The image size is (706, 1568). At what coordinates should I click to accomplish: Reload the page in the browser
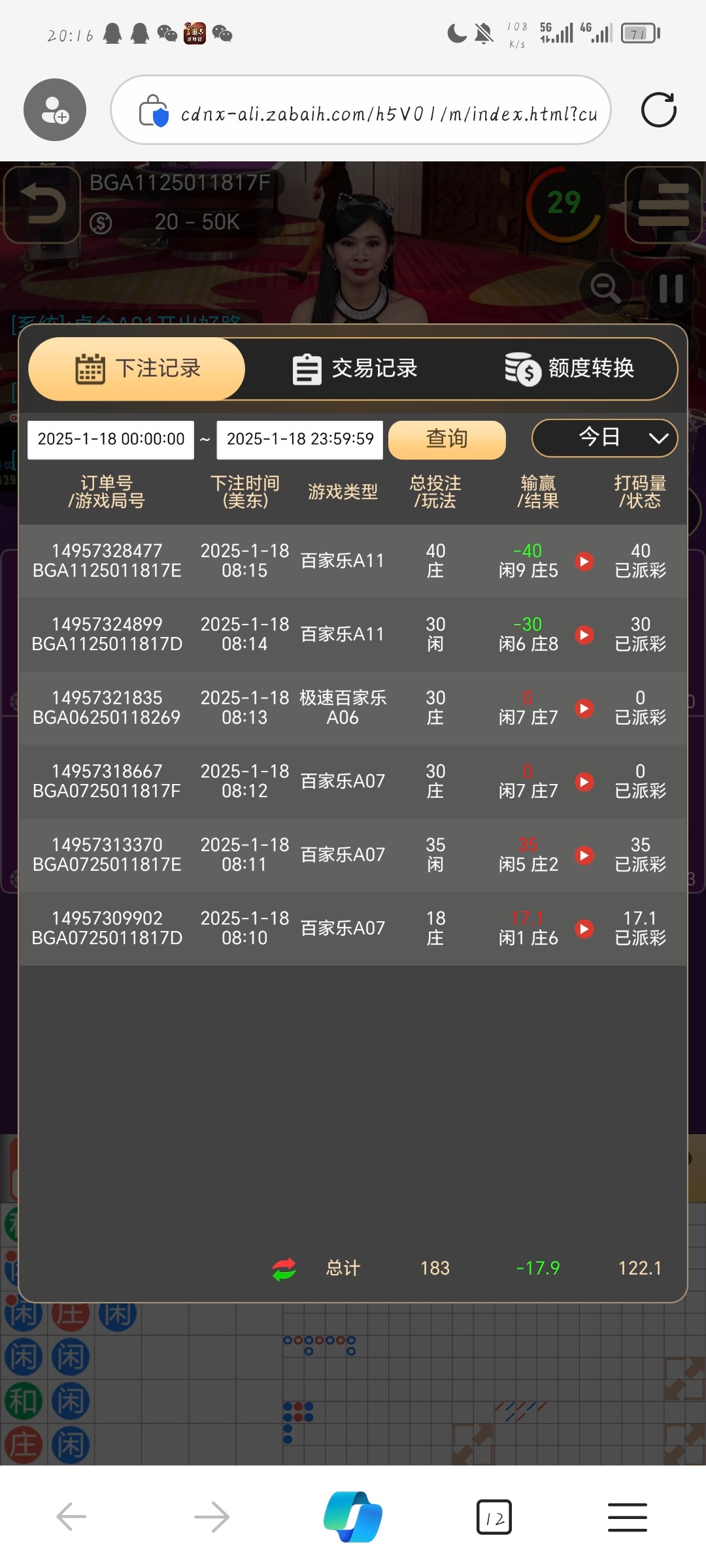[x=658, y=110]
